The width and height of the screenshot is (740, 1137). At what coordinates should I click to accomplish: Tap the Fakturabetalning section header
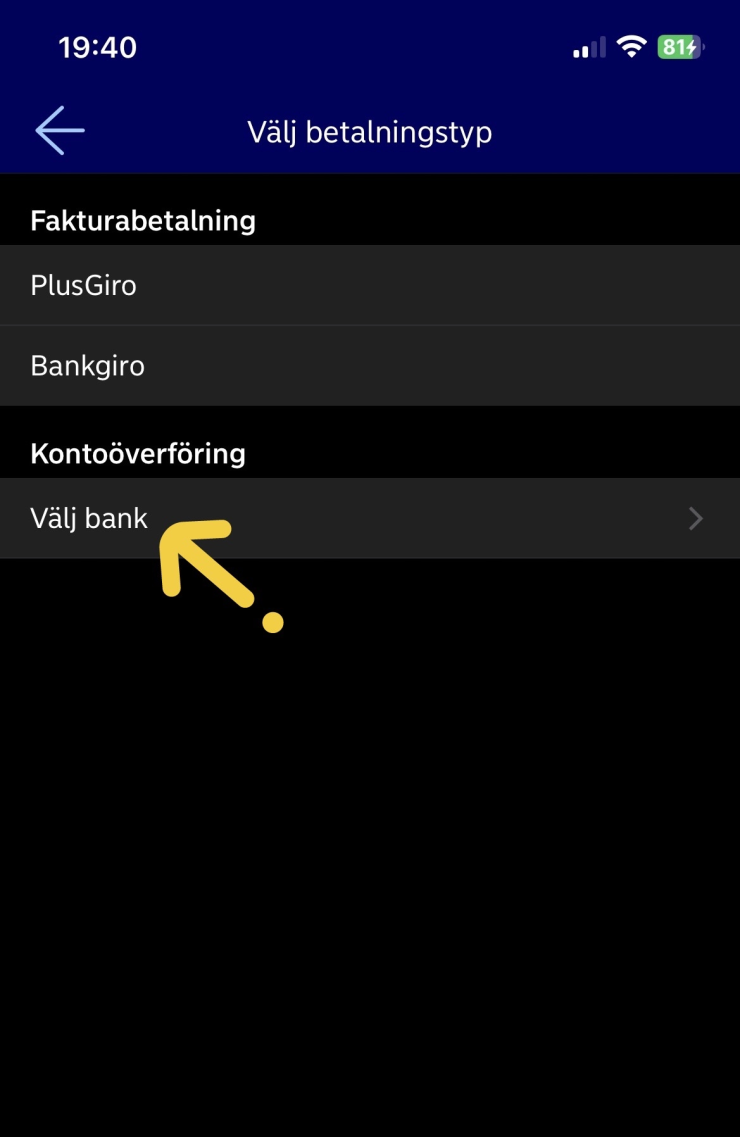tap(143, 221)
